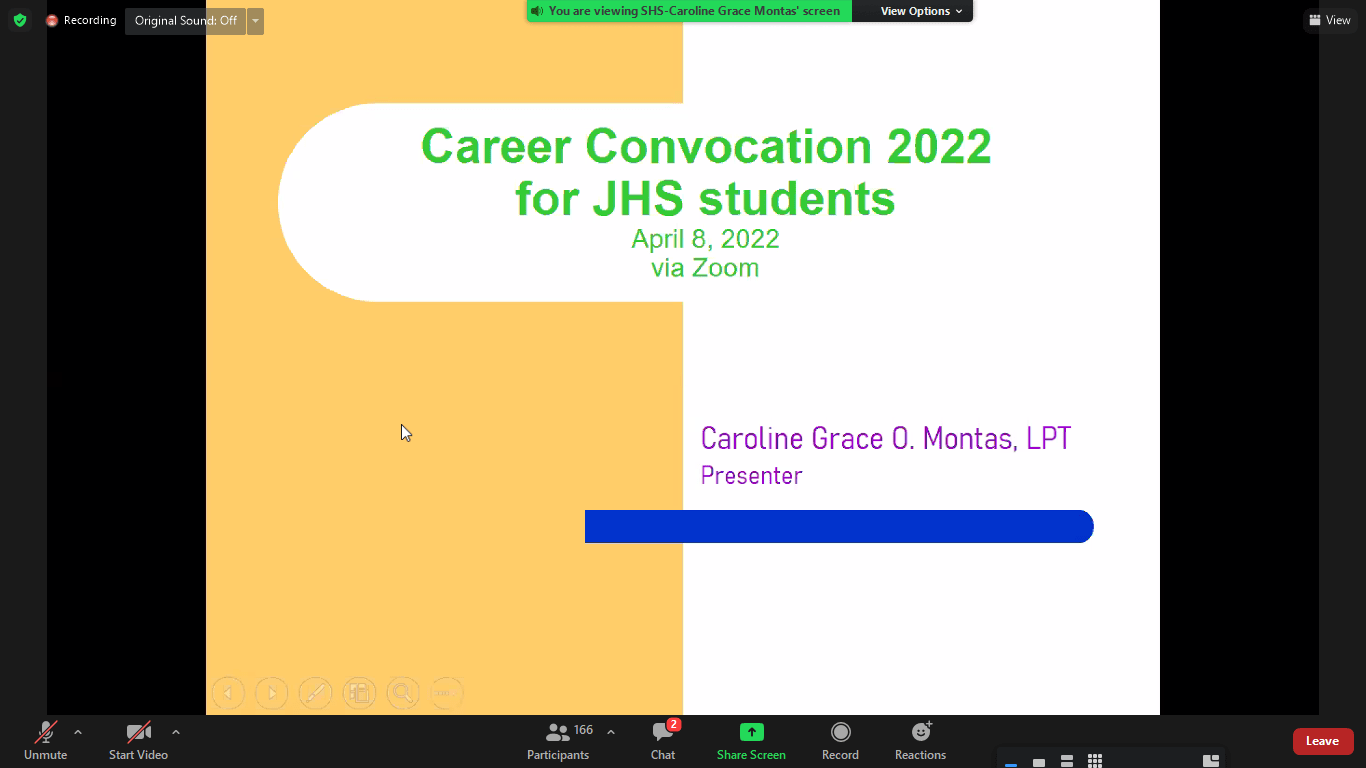Start Video from the toolbar
The height and width of the screenshot is (768, 1366).
pos(138,740)
